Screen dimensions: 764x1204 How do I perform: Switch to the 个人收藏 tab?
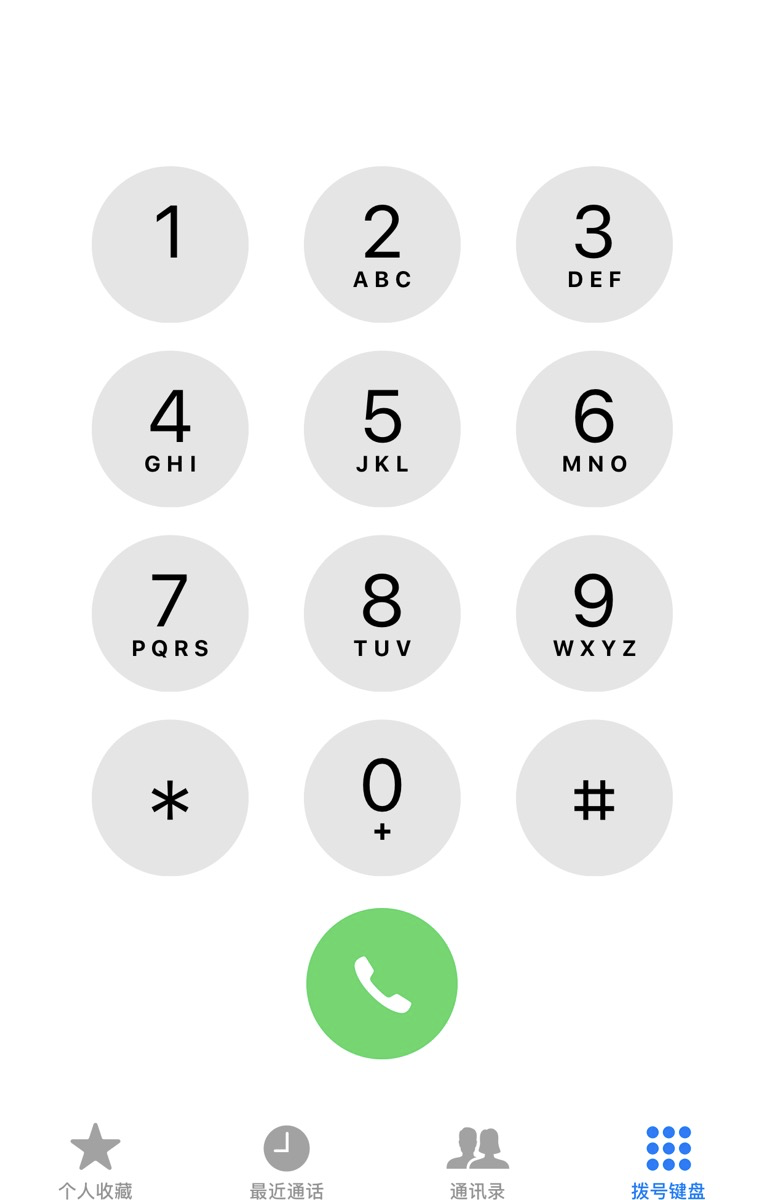point(95,1160)
